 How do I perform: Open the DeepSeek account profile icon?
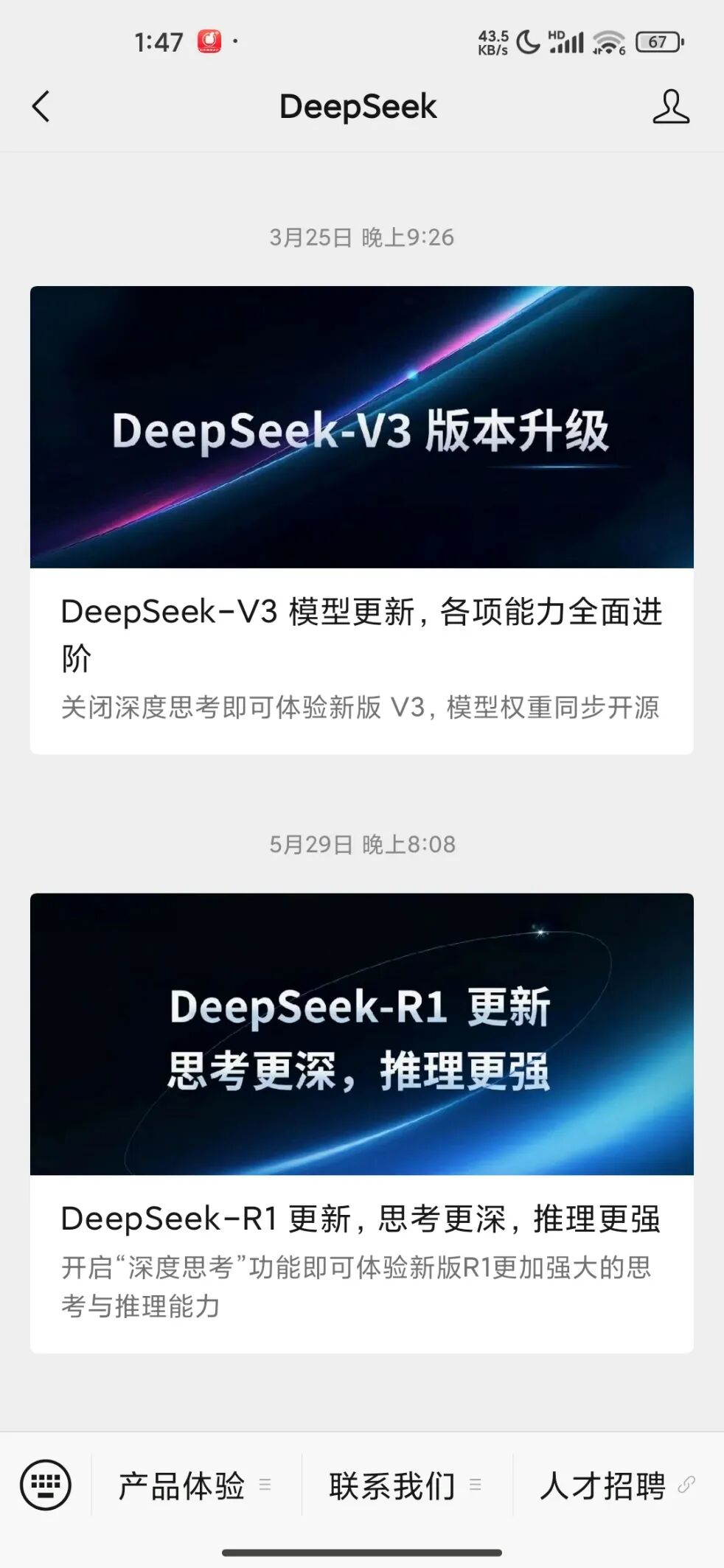point(670,108)
